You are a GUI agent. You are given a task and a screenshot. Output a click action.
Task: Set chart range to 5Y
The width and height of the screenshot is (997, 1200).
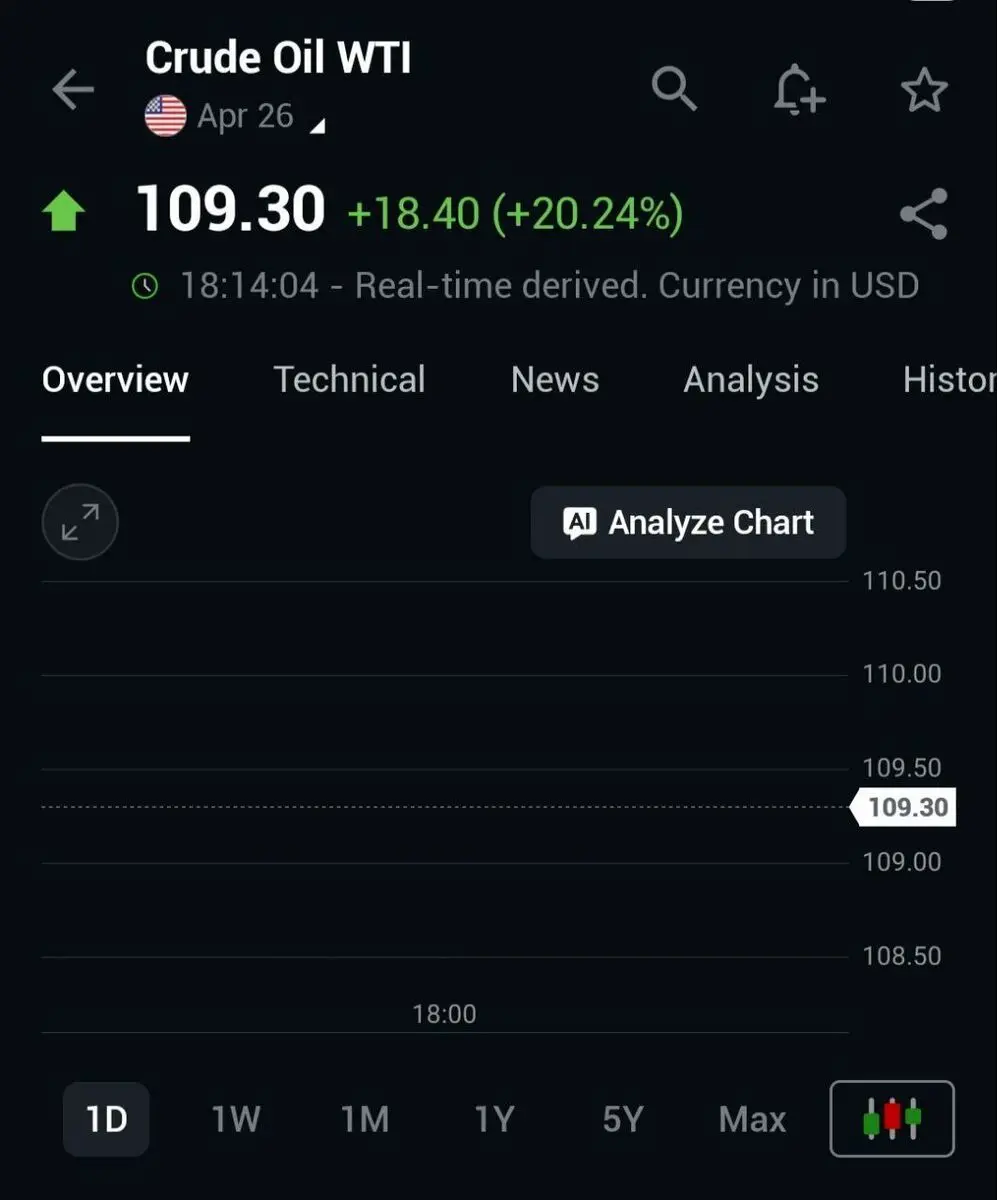point(622,1119)
